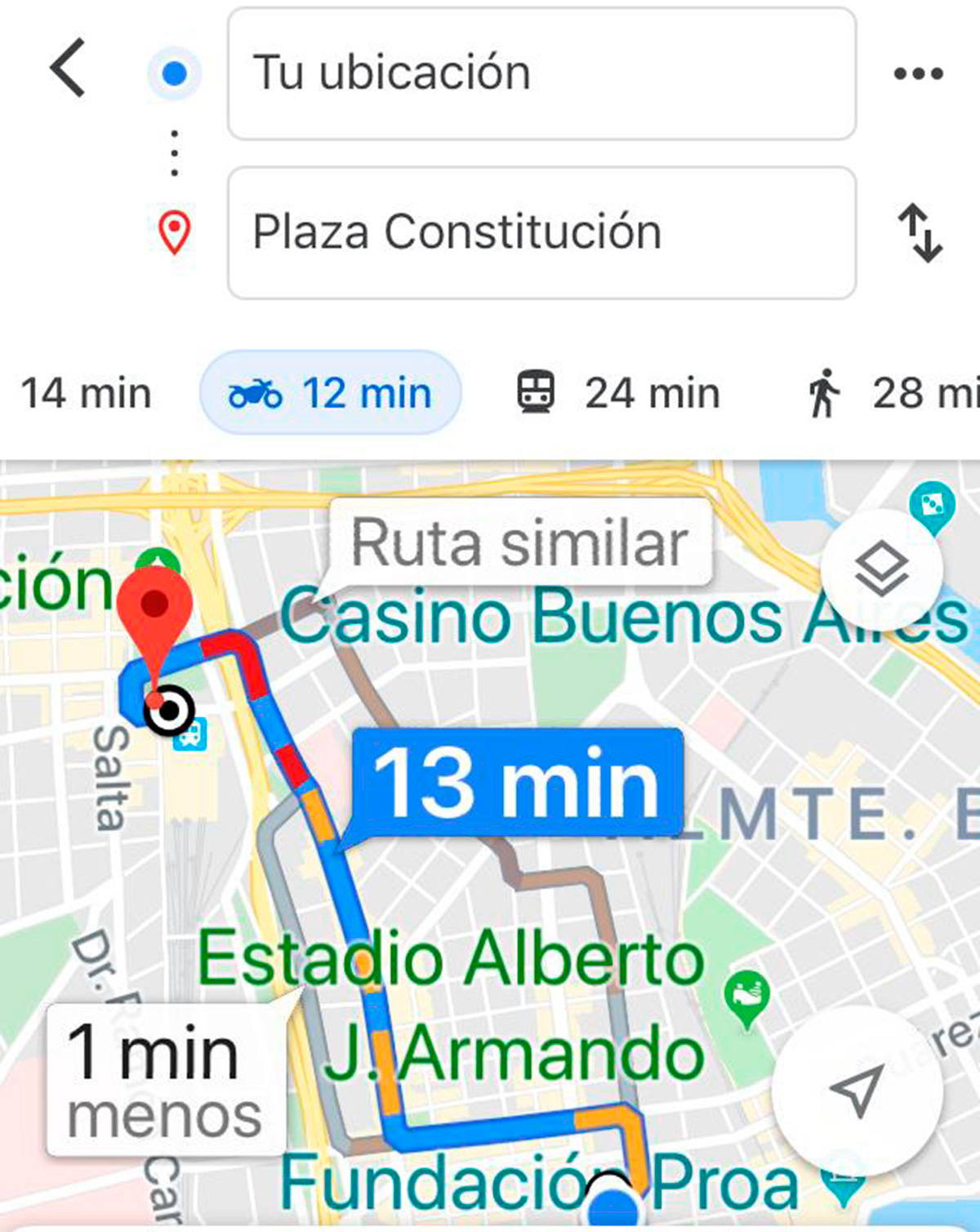Click the blue current location dot indicator
Image resolution: width=980 pixels, height=1232 pixels.
pos(172,74)
